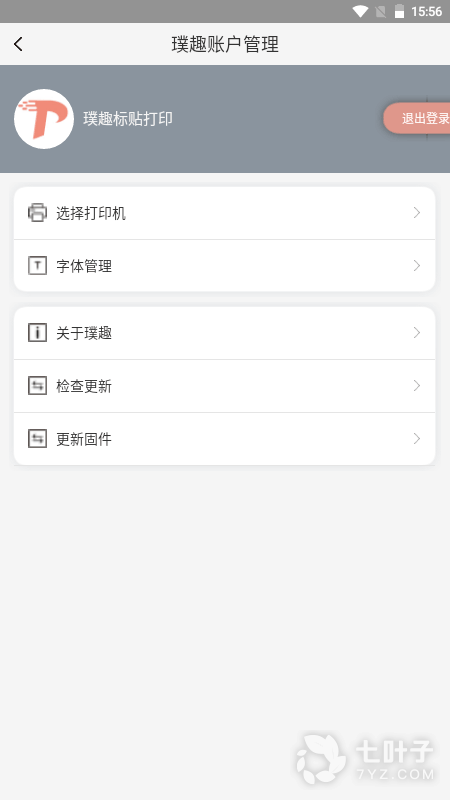Open the 关于璞趣 about page
450x800 pixels.
pyautogui.click(x=224, y=333)
